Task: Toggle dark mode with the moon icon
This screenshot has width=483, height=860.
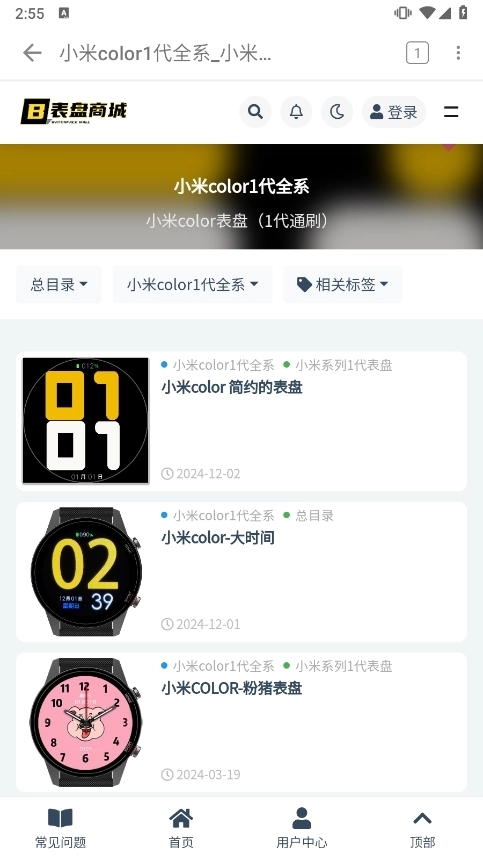Action: coord(337,112)
